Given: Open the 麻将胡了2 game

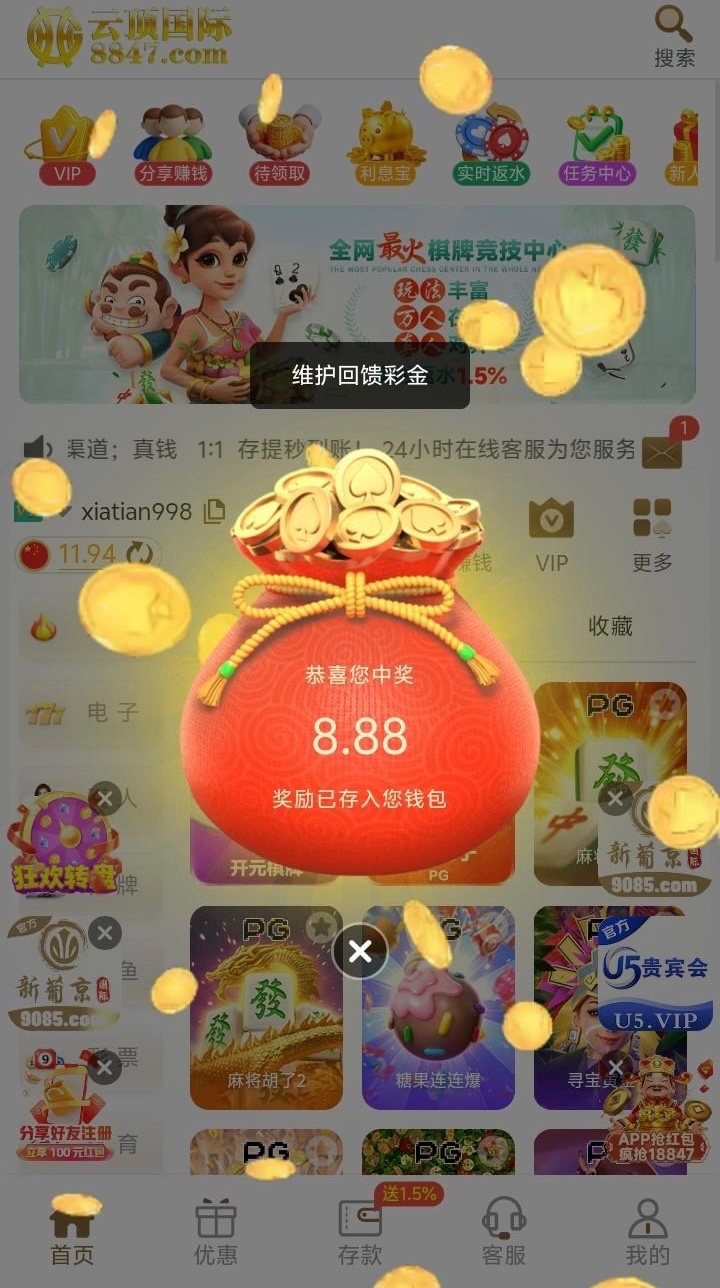Looking at the screenshot, I should 266,1007.
